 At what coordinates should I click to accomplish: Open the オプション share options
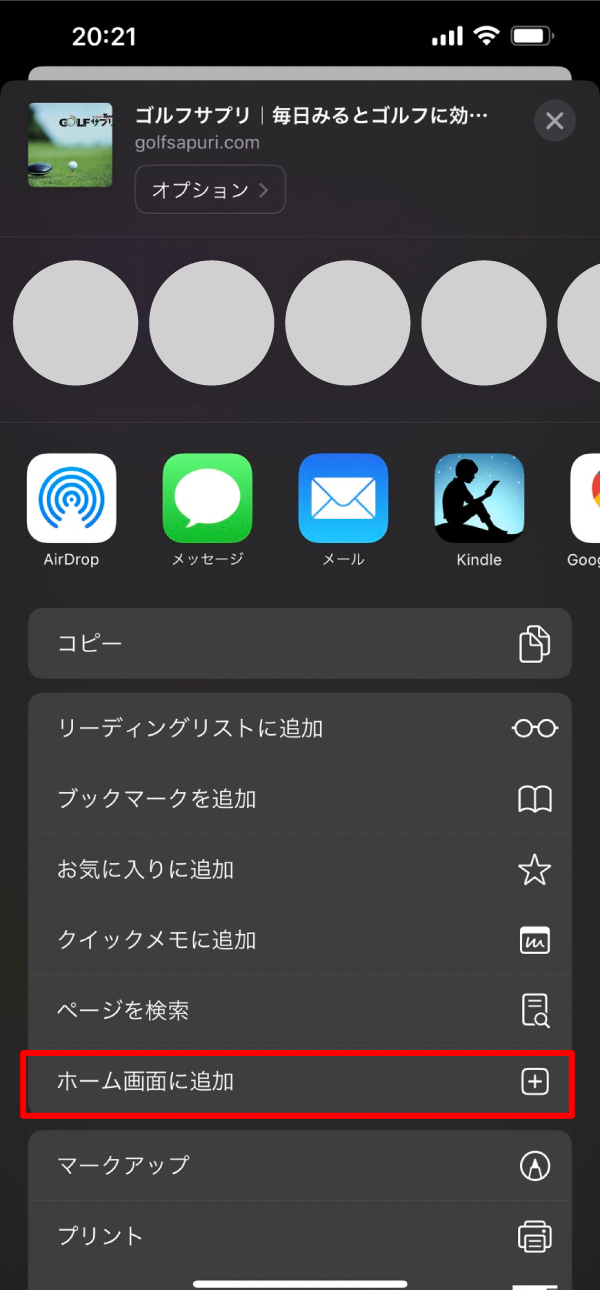pyautogui.click(x=210, y=190)
